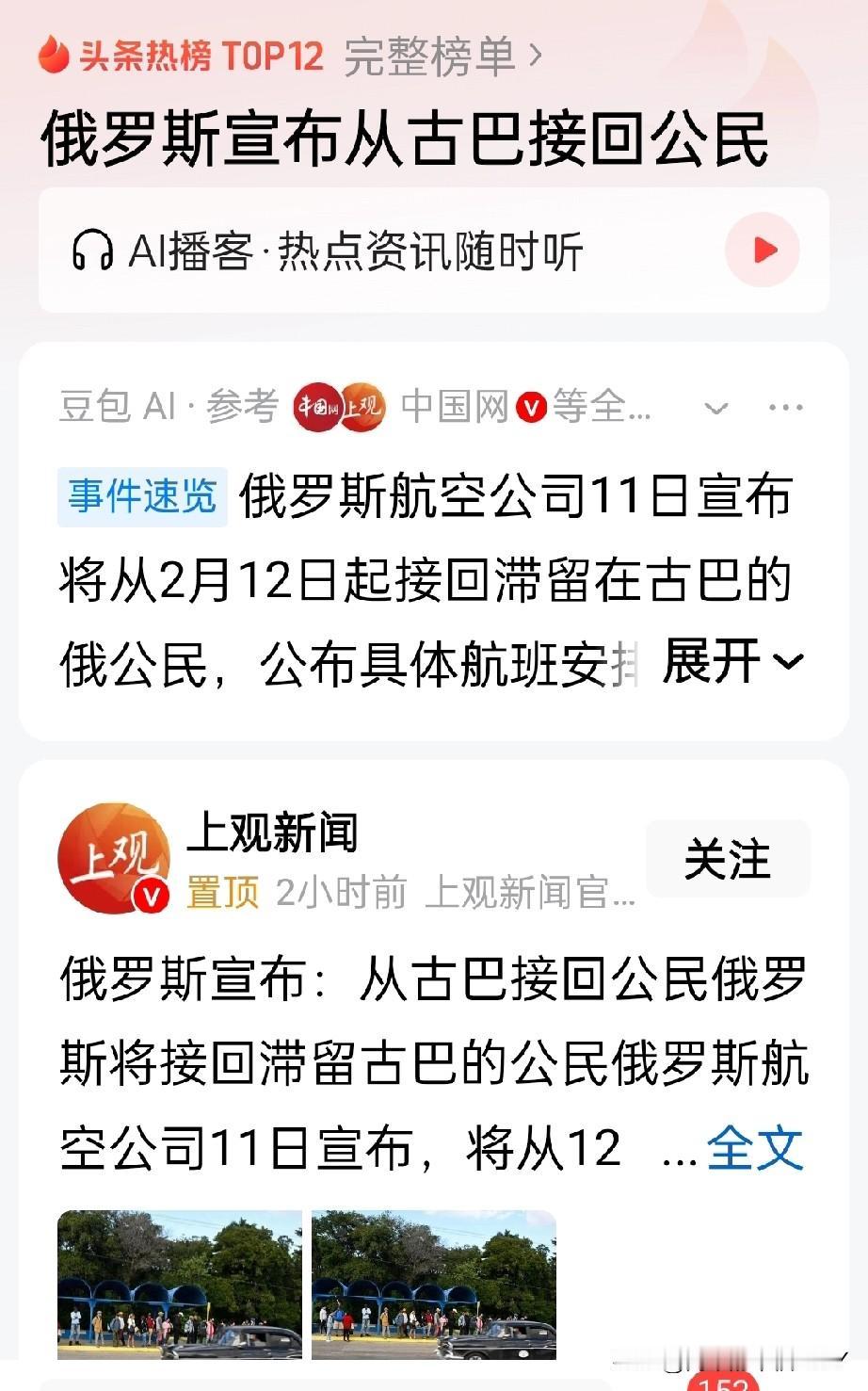Tap the 事件速览 highlight tag
Viewport: 868px width, 1391px height.
(x=143, y=496)
